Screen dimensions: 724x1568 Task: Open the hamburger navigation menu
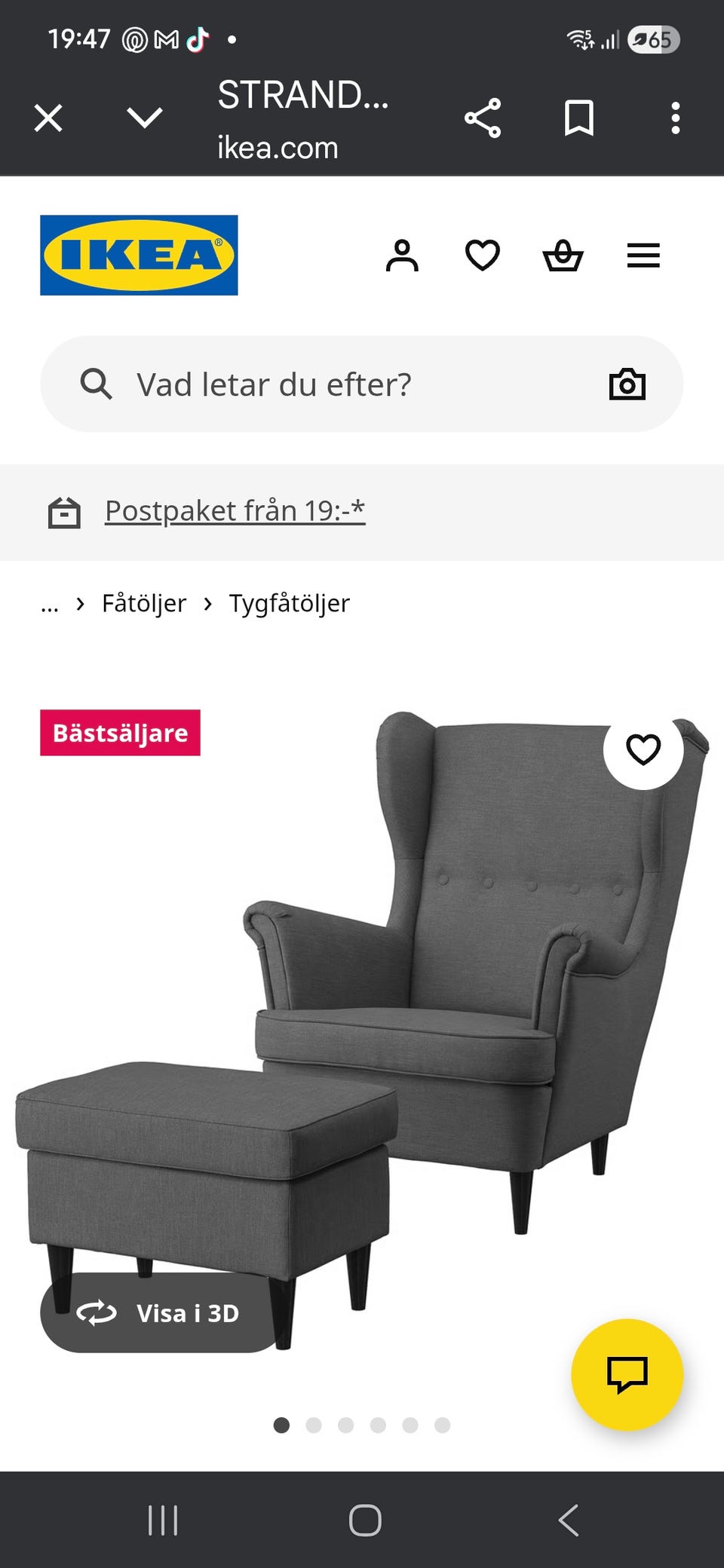click(x=643, y=256)
